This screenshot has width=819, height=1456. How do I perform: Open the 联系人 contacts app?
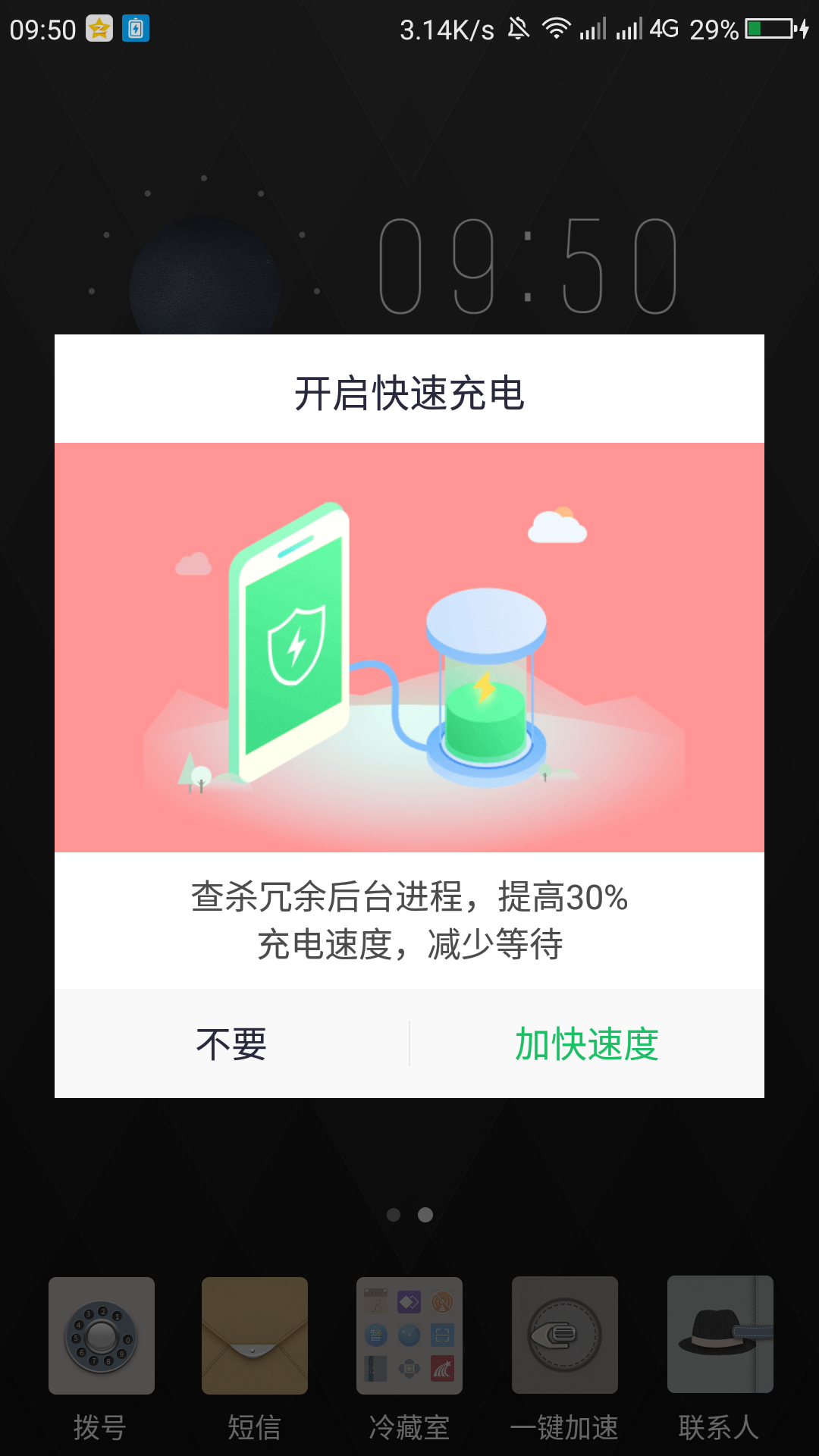pos(718,1336)
